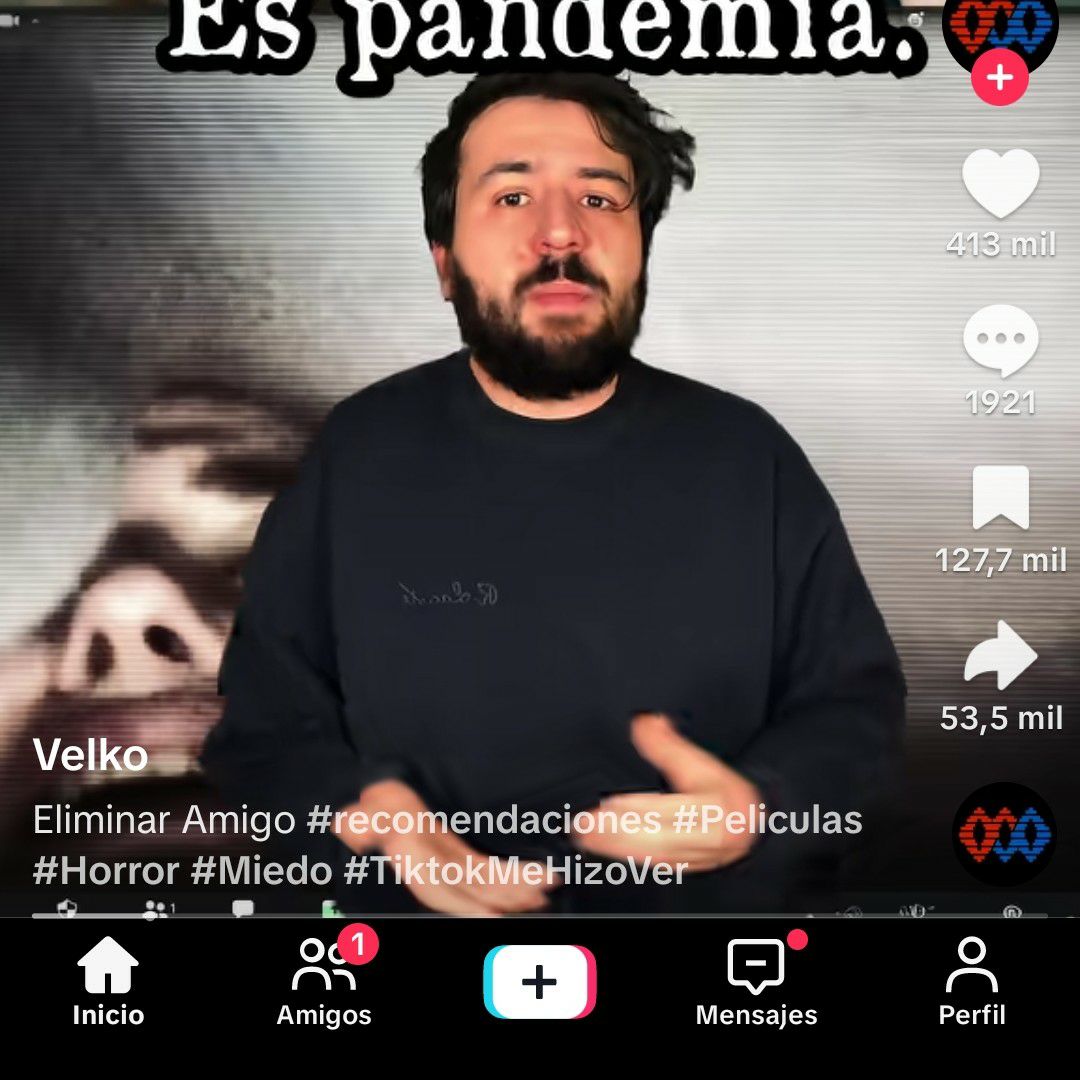Save the video to favorites
Image resolution: width=1080 pixels, height=1080 pixels.
pos(1001,498)
